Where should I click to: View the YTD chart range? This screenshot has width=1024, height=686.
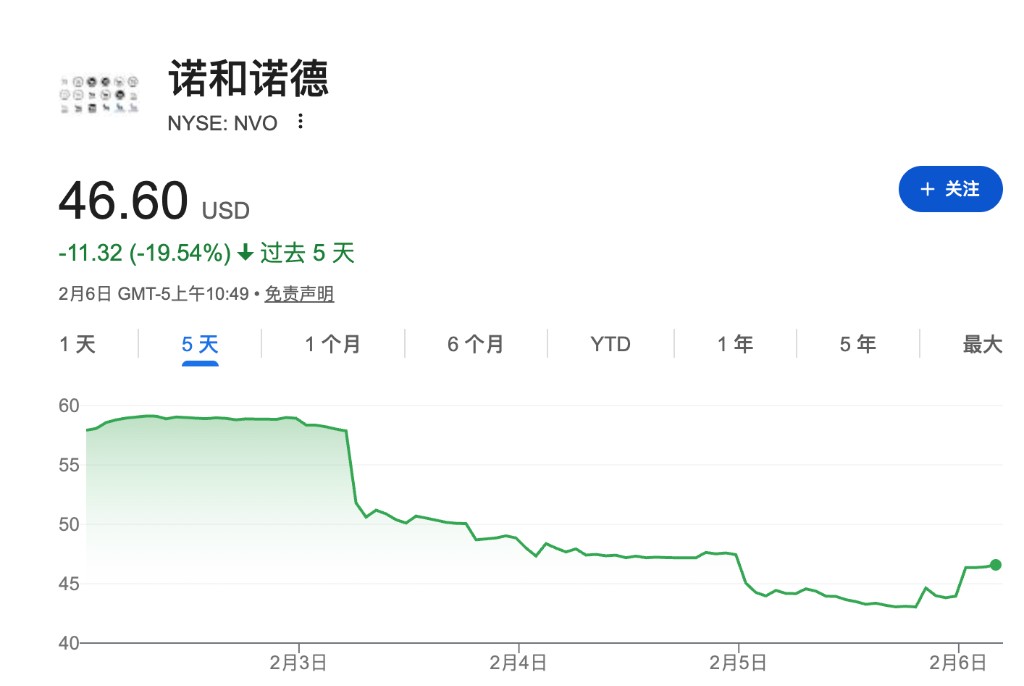click(610, 344)
